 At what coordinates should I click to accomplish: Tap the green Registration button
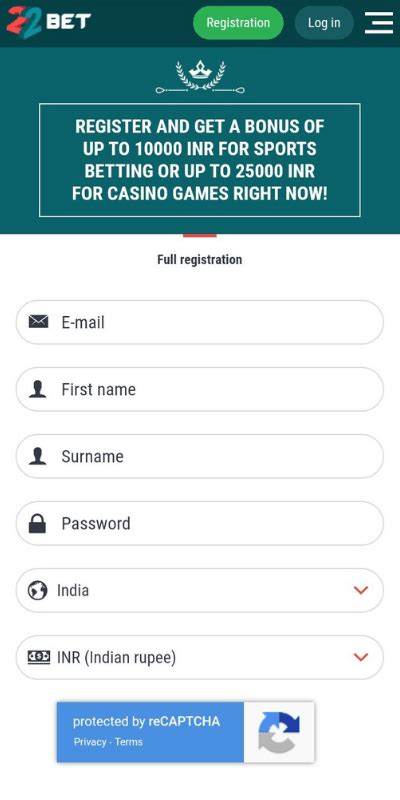(238, 23)
